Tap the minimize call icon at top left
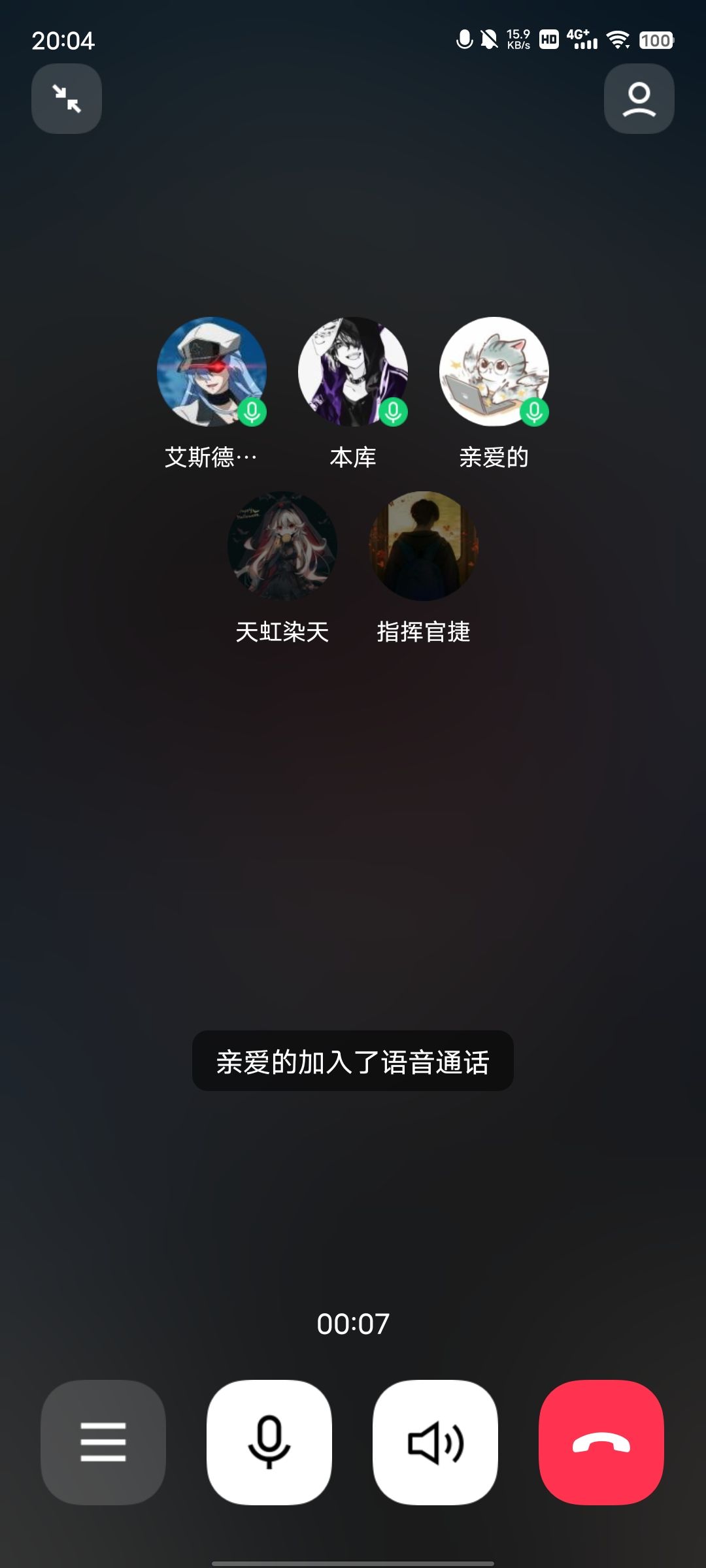This screenshot has width=706, height=1568. coord(66,98)
